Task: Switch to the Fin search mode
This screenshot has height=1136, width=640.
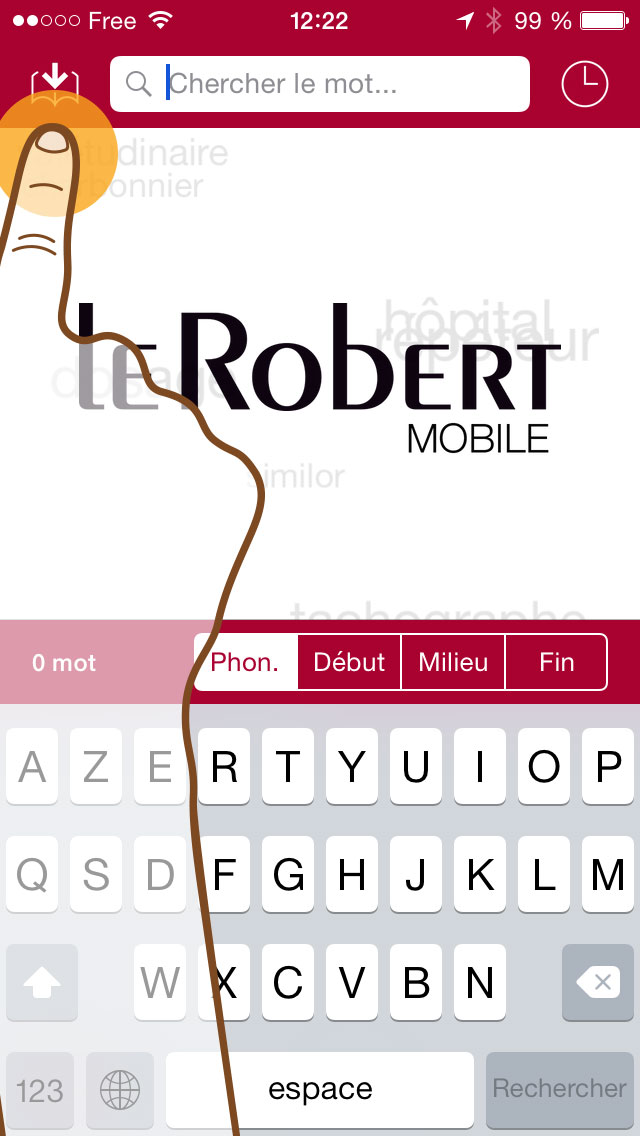Action: coord(556,662)
